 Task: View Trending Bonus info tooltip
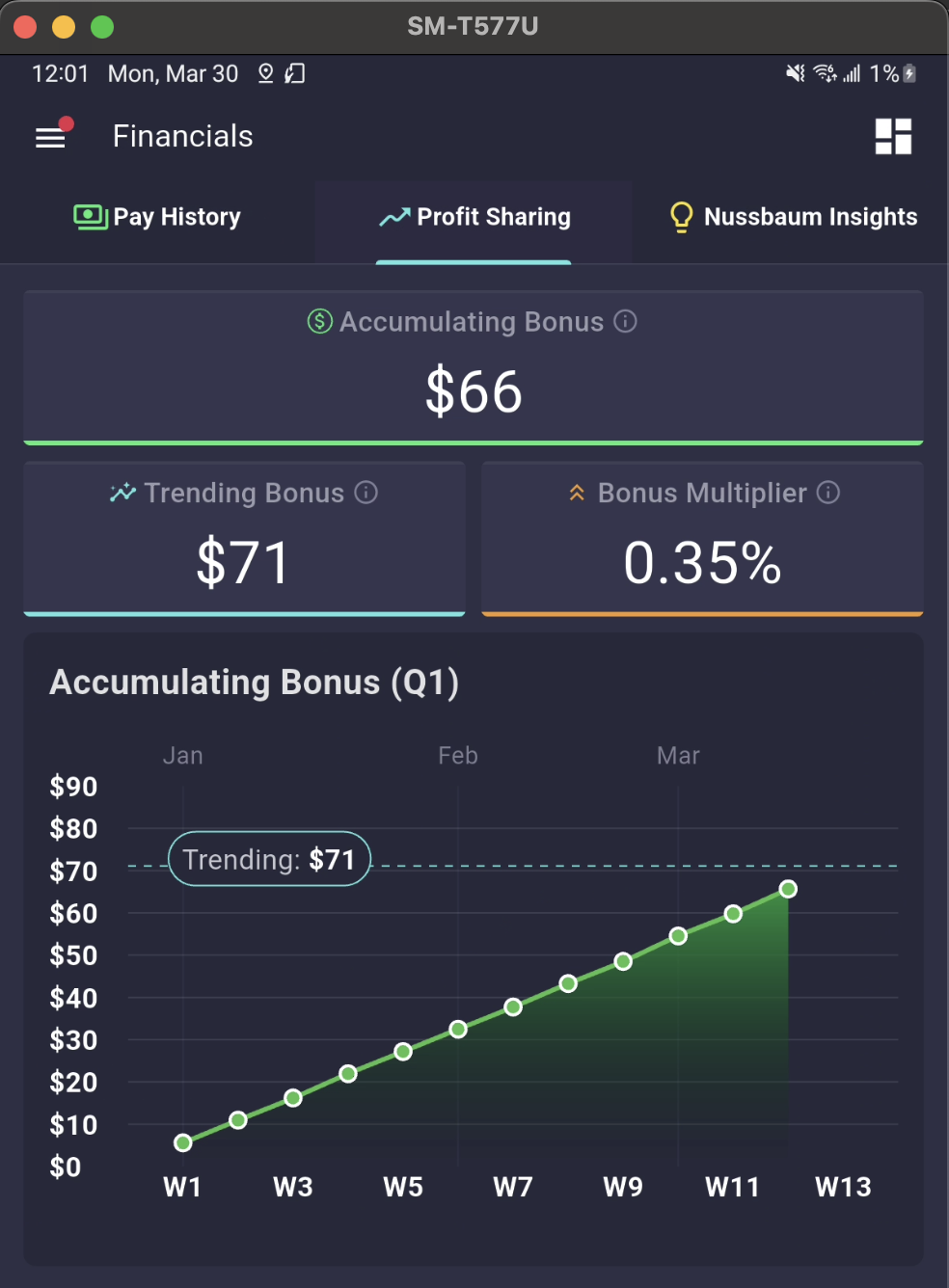coord(366,493)
